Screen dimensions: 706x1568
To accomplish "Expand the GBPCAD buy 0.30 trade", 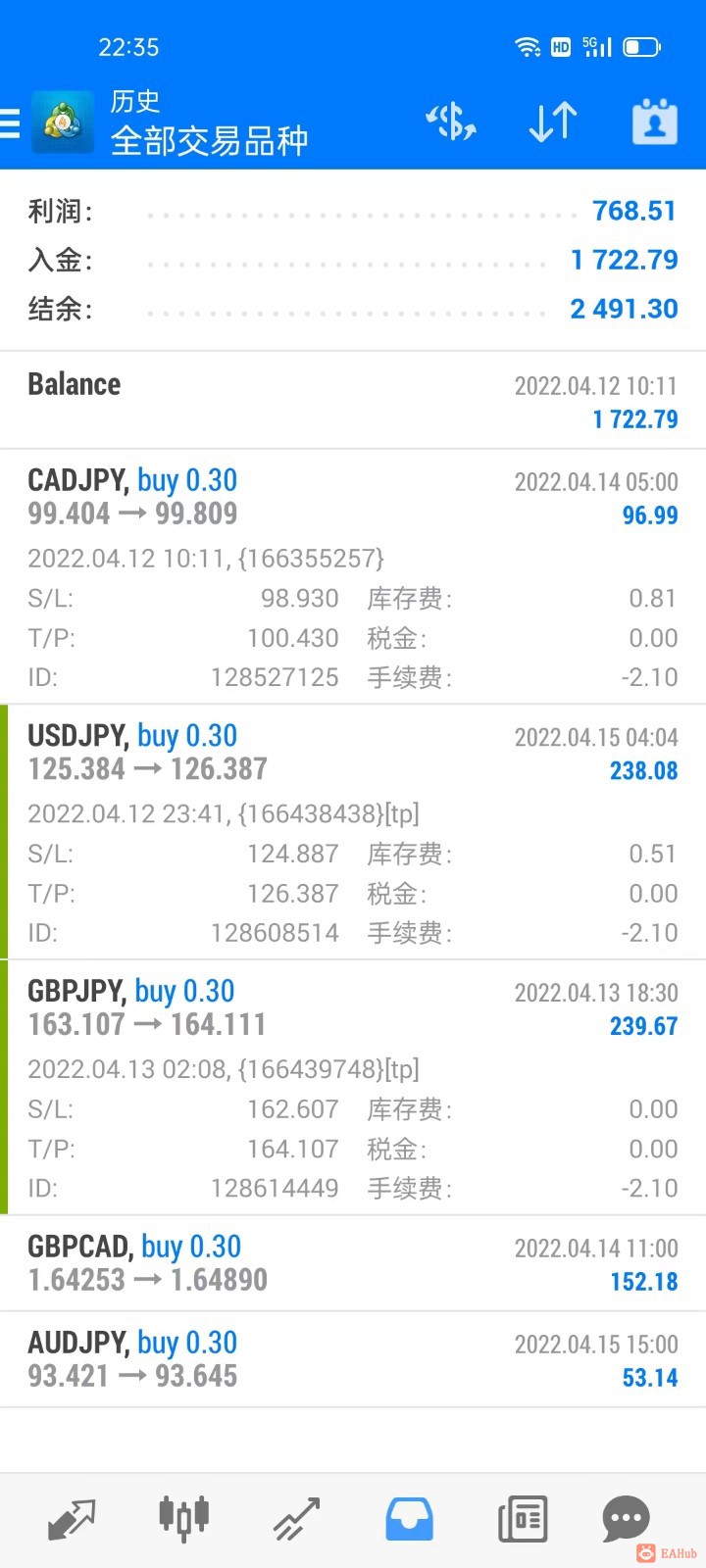I will pos(353,1263).
